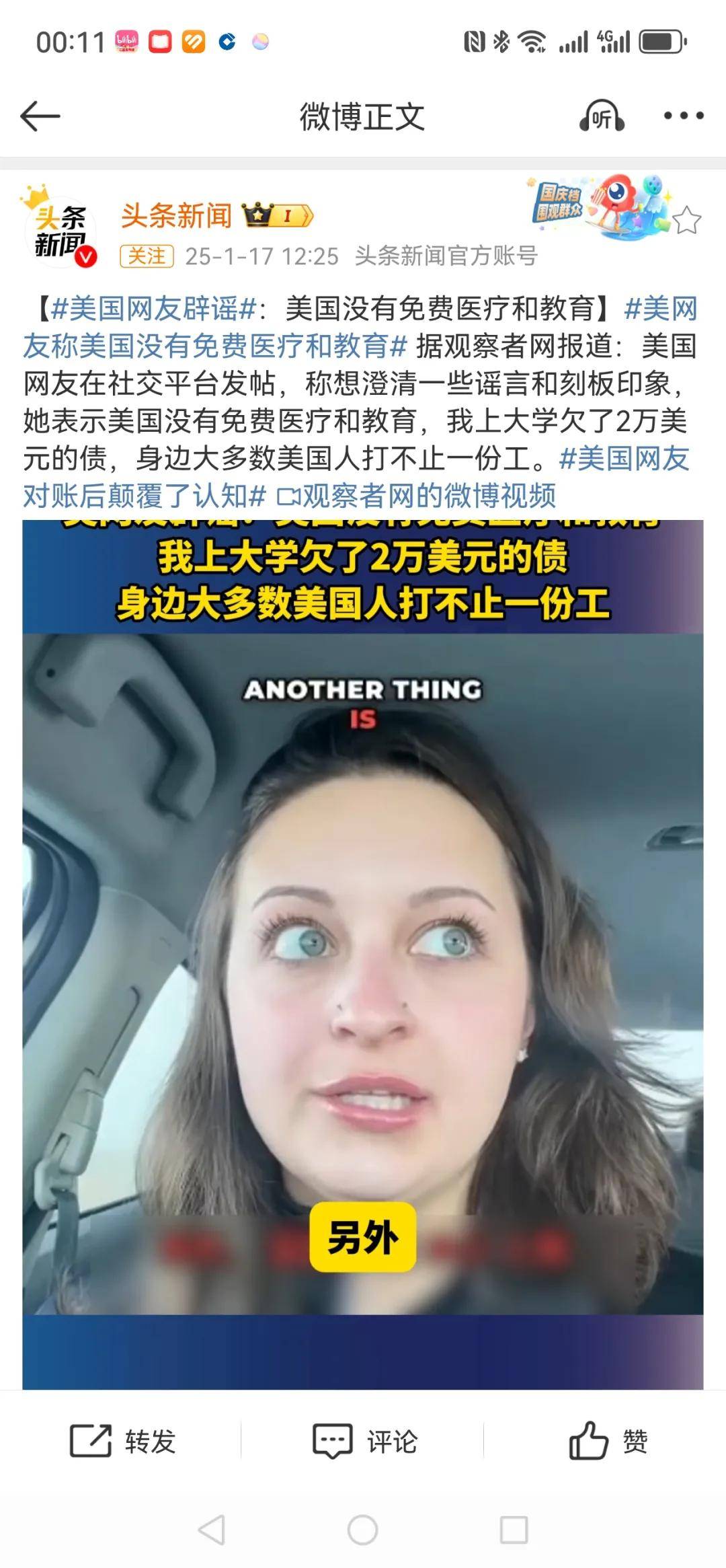This screenshot has width=726, height=1568.
Task: Open the listen (听) audio feature
Action: tap(602, 116)
